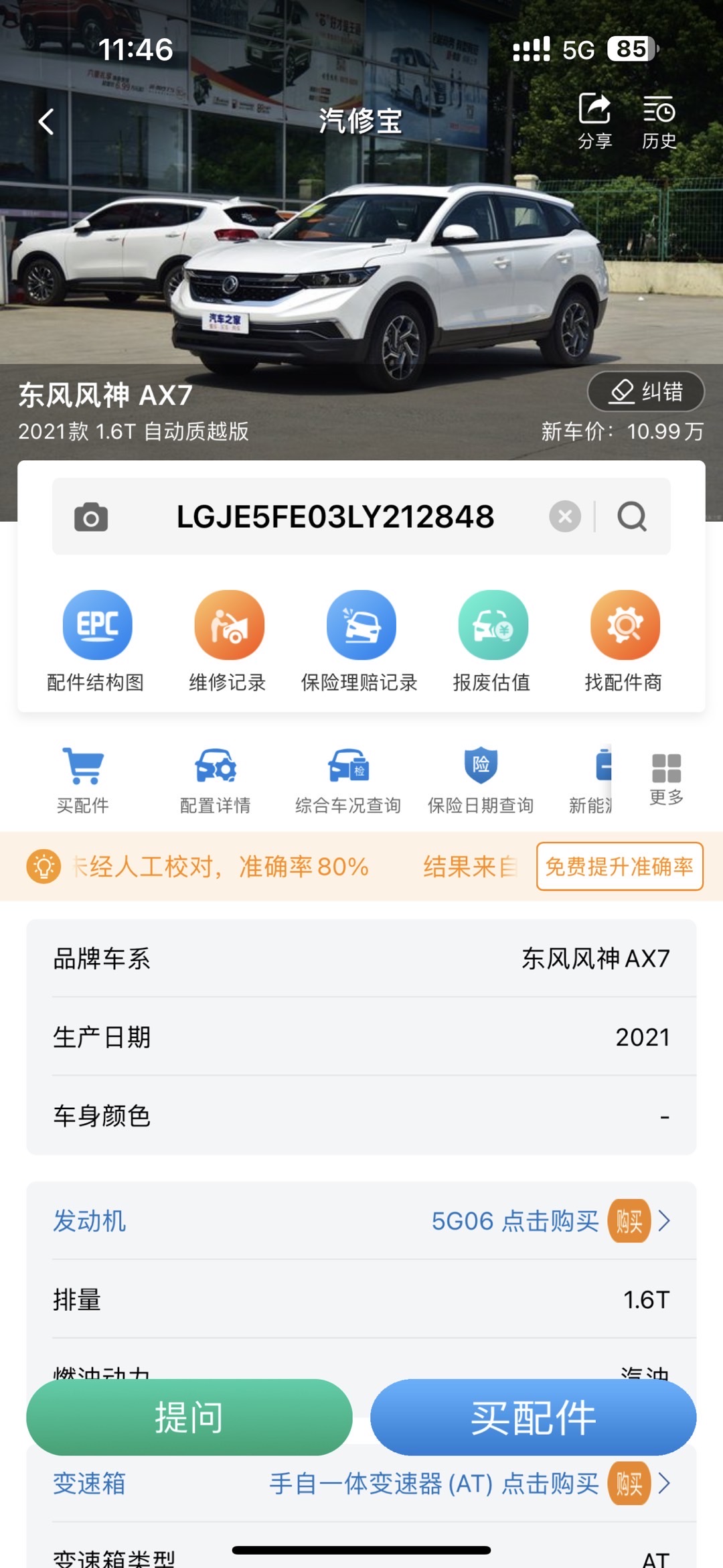Go back using the top-left arrow
The width and height of the screenshot is (723, 1568).
pyautogui.click(x=46, y=122)
